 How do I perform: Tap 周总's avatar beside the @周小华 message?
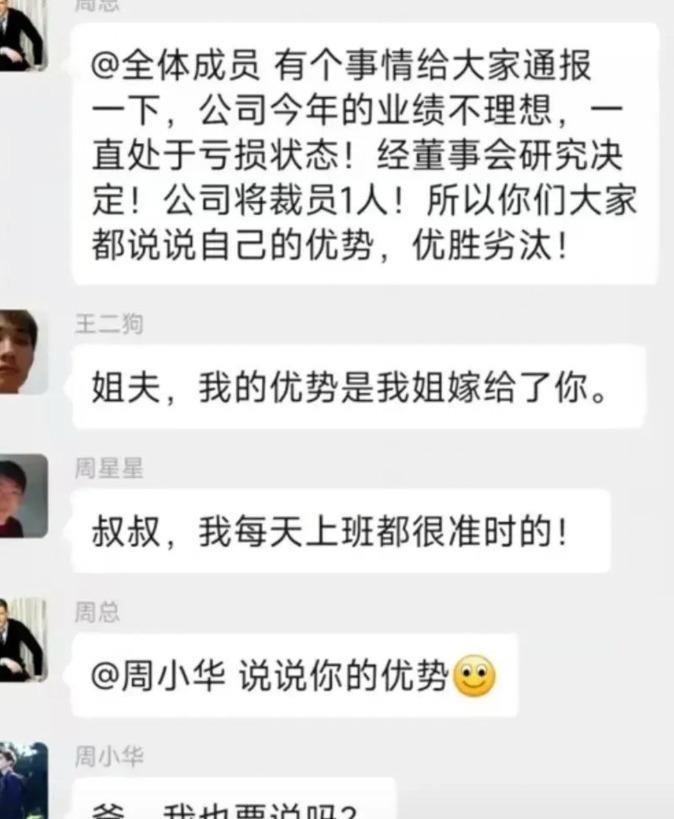click(x=22, y=640)
